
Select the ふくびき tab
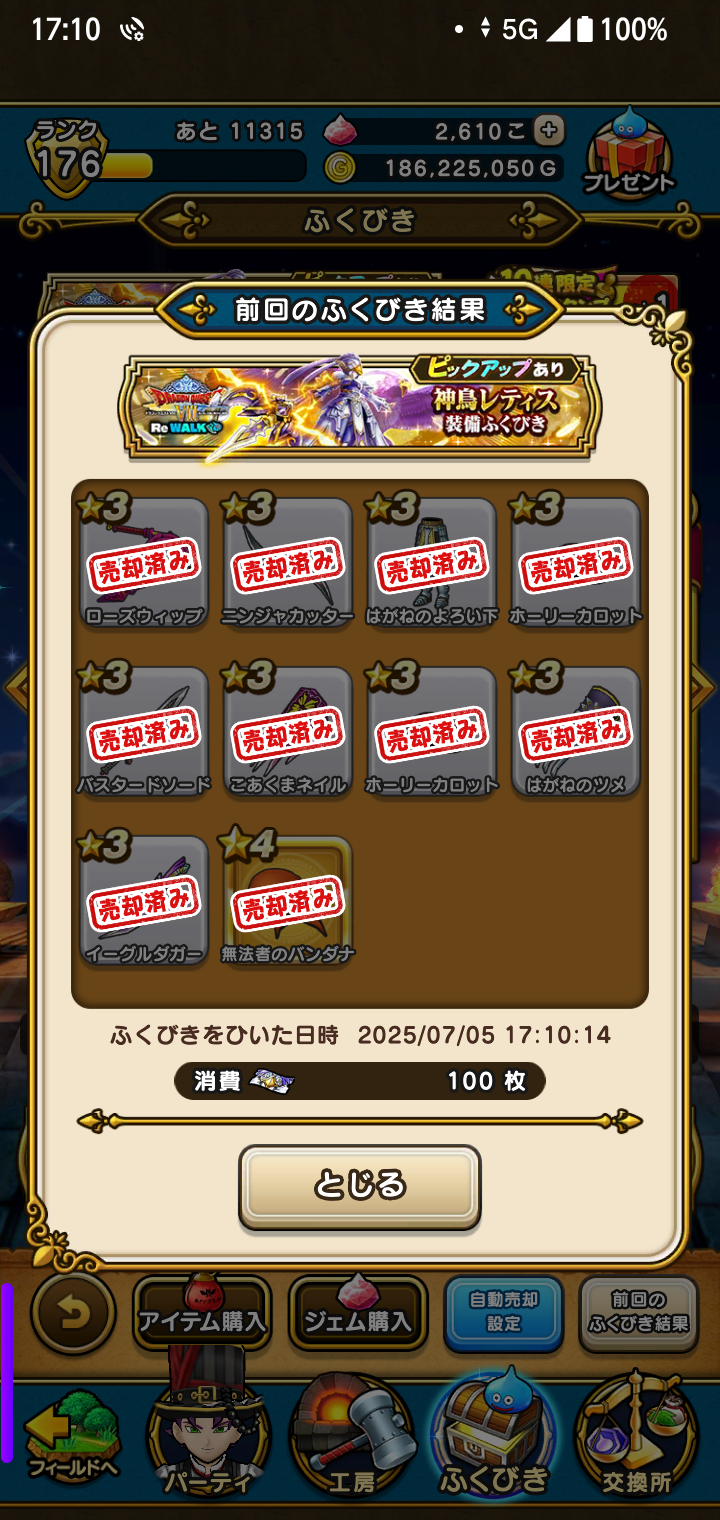click(494, 1438)
